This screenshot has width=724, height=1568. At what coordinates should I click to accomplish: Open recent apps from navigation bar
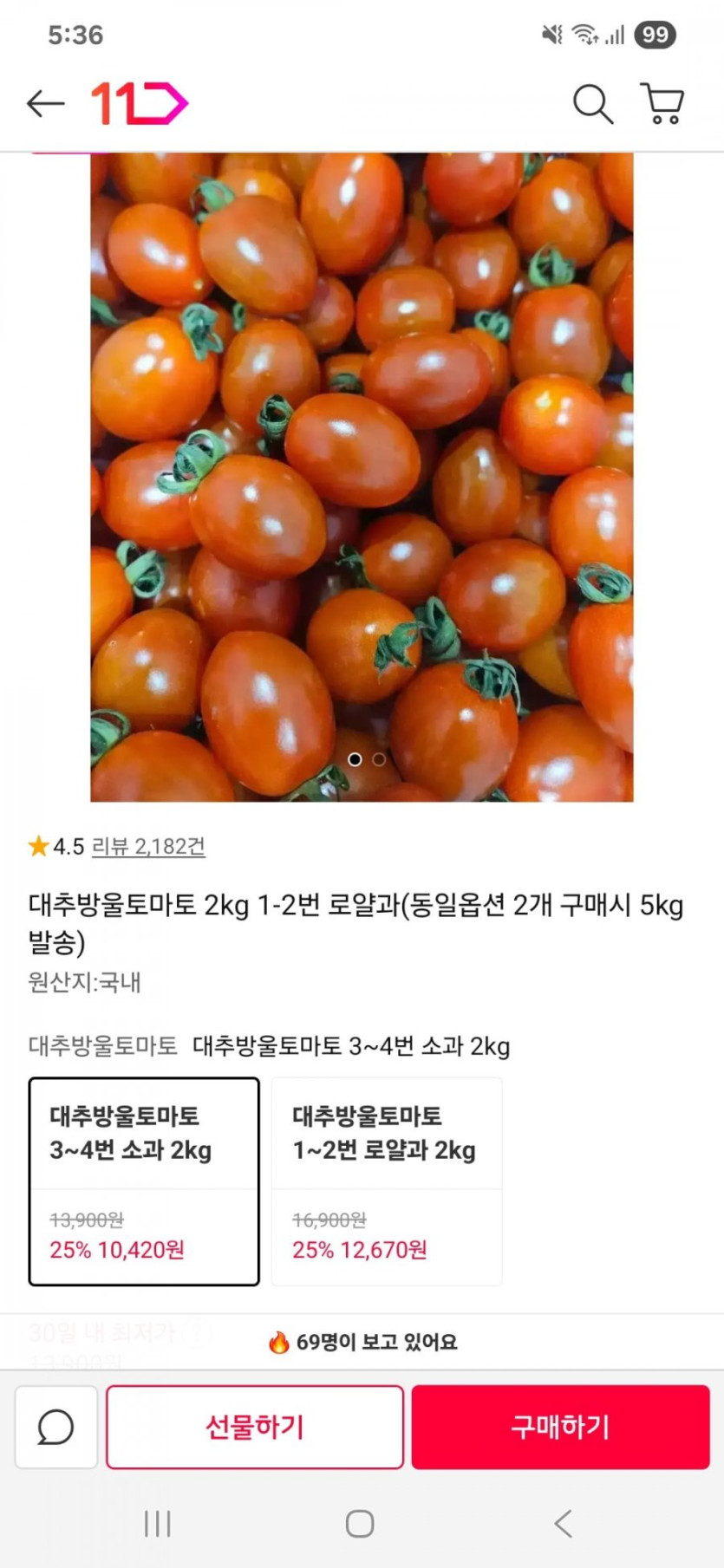157,1523
